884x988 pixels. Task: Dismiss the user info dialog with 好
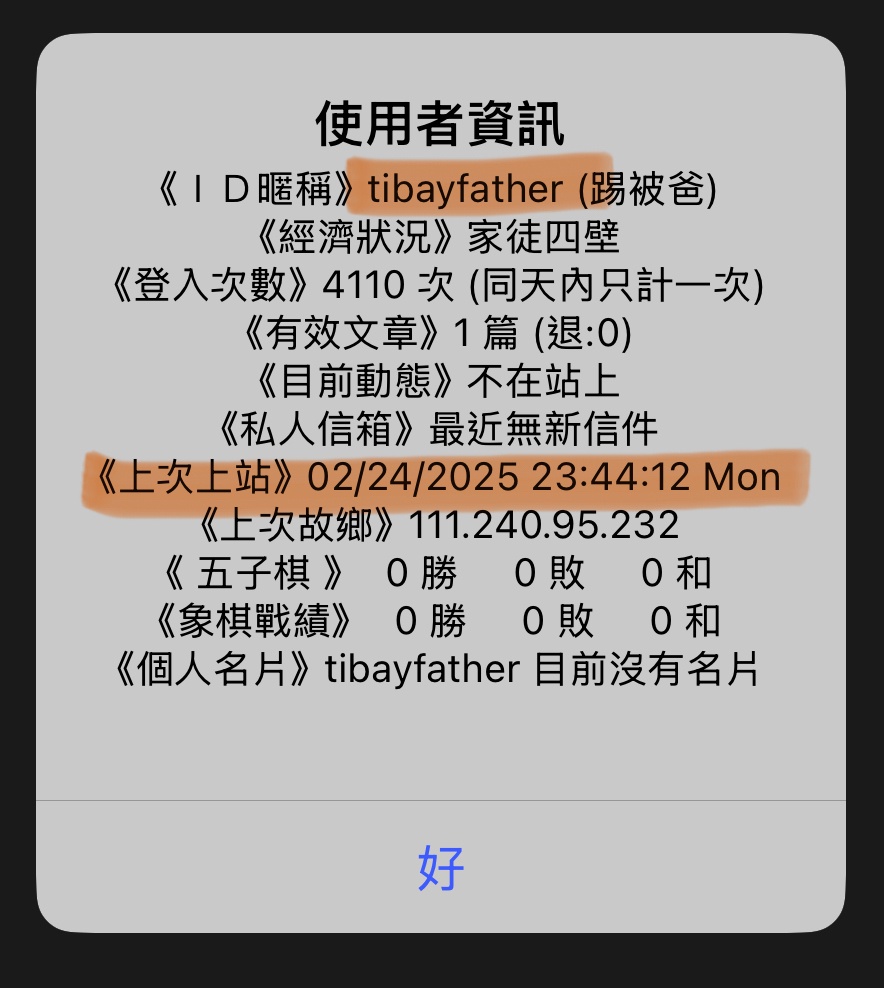441,868
